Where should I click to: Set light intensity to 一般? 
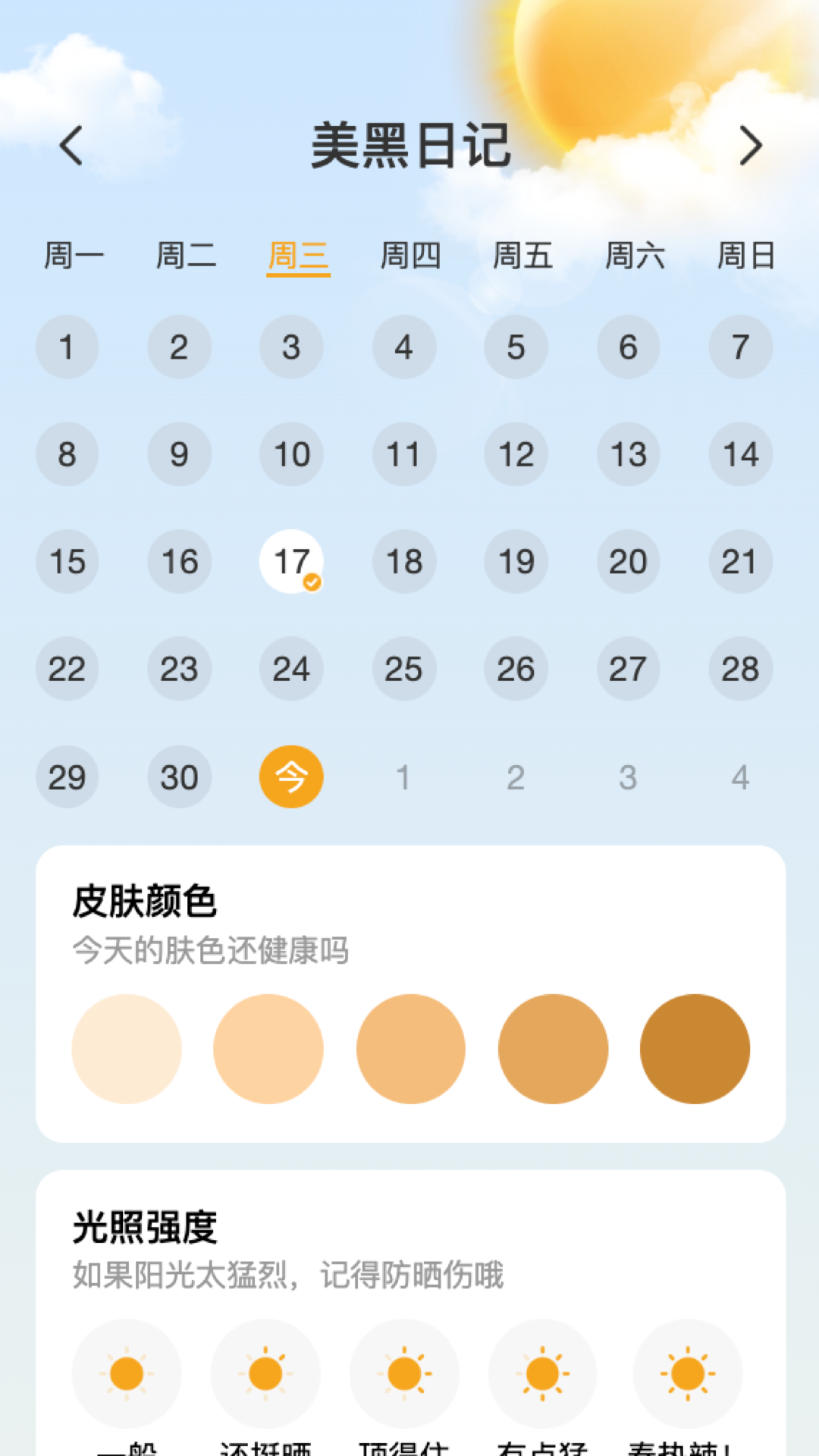click(127, 1373)
